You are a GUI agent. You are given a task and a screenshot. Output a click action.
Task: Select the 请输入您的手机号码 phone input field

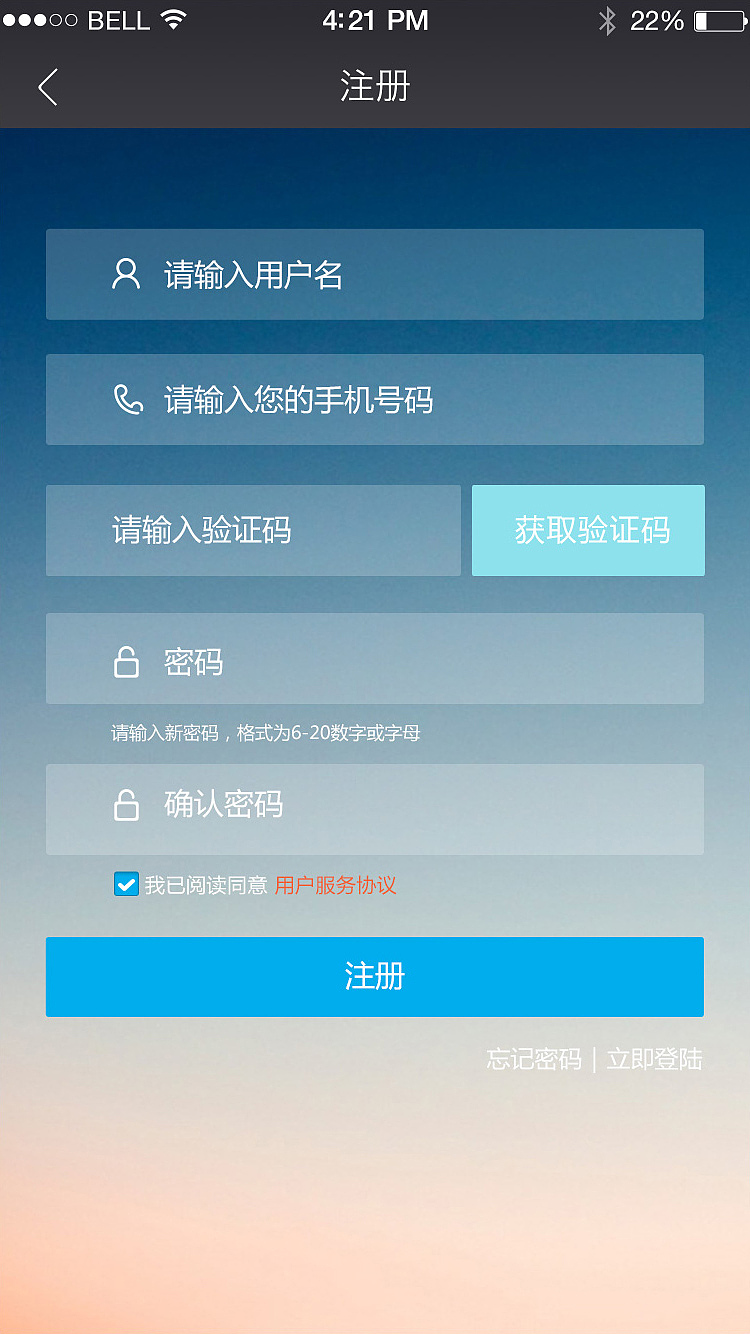click(x=375, y=399)
